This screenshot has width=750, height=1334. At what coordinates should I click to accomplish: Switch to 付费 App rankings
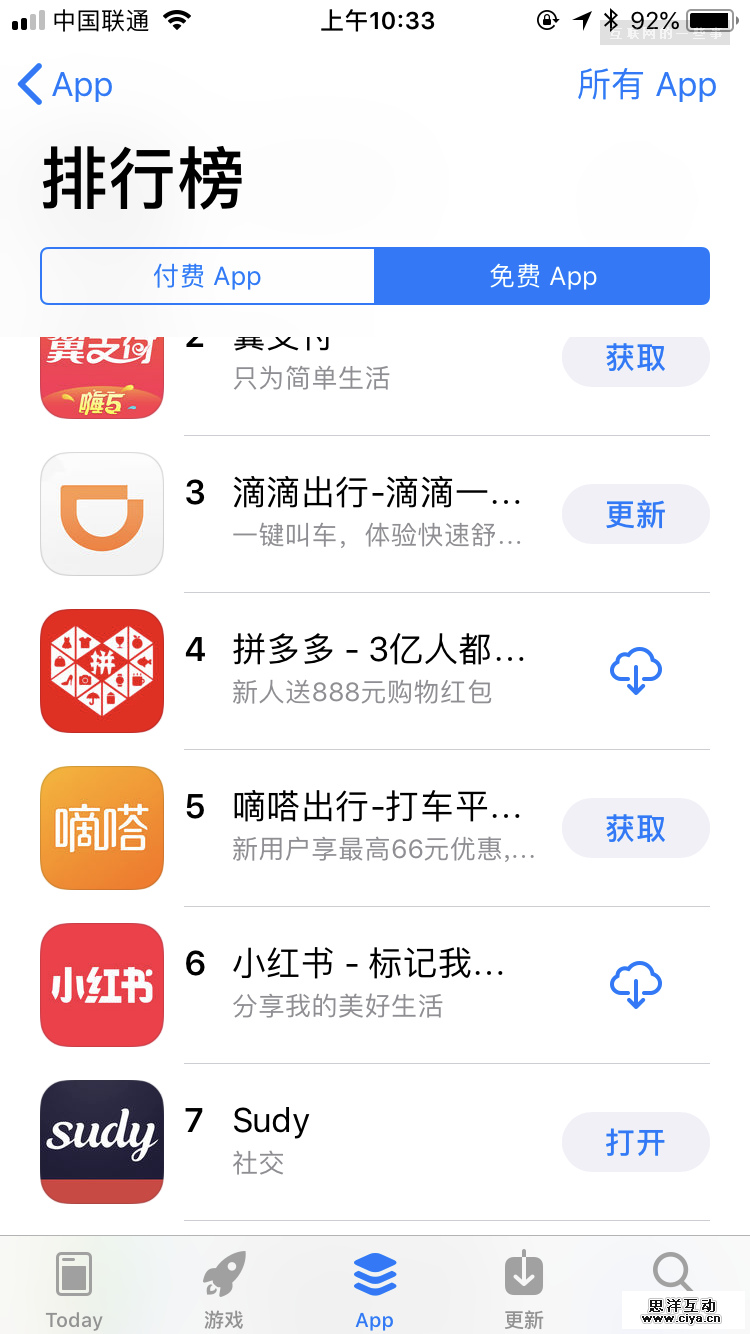pos(207,276)
